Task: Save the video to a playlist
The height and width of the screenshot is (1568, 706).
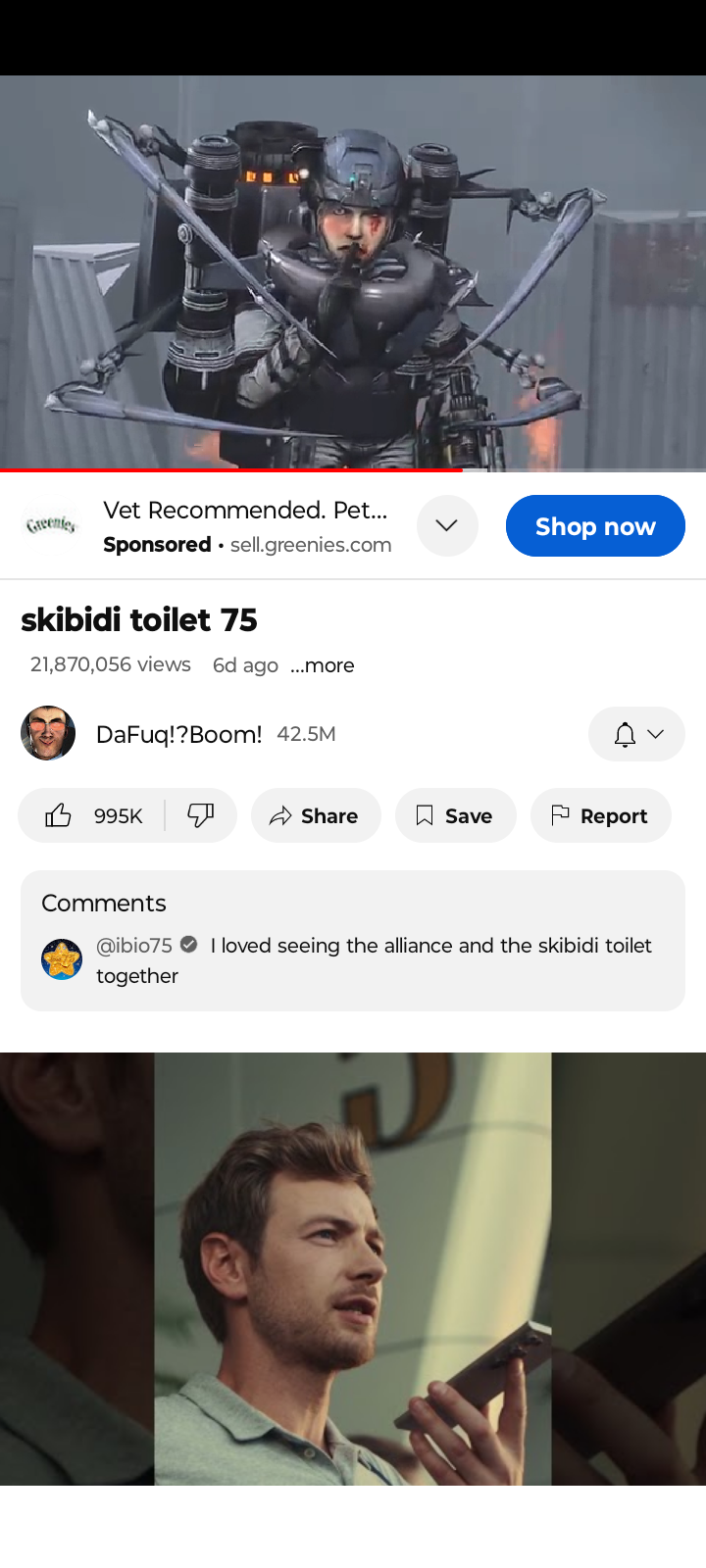Action: click(x=455, y=815)
